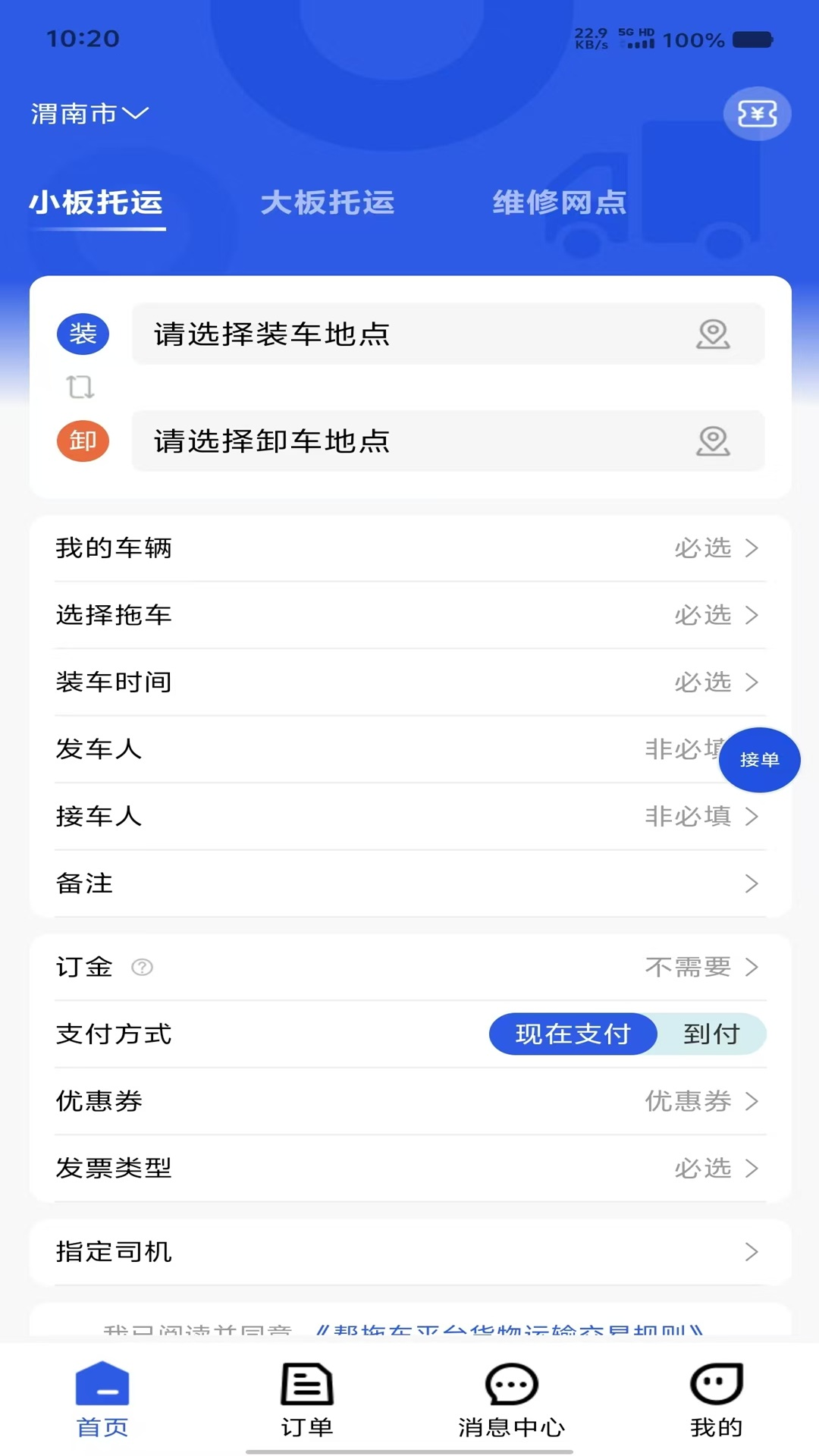Screen dimensions: 819x1456
Task: Tap the floating 接单 button
Action: point(759,759)
